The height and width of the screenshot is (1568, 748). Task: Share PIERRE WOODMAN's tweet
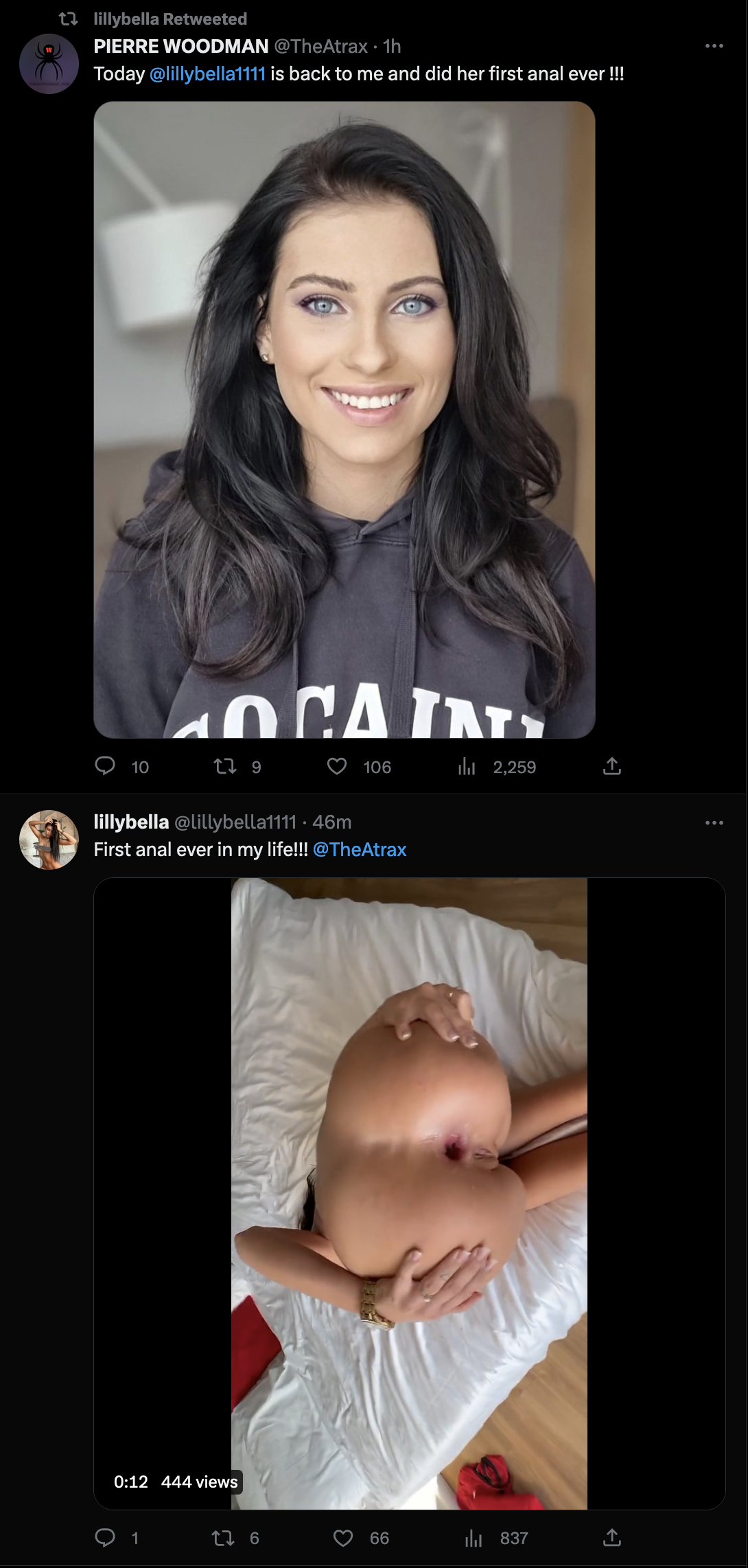click(x=611, y=766)
